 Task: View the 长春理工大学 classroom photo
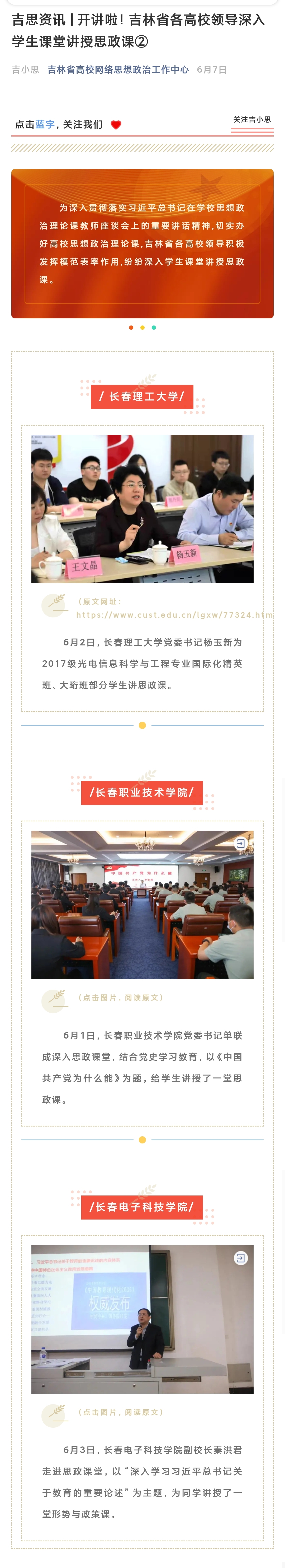[142, 508]
